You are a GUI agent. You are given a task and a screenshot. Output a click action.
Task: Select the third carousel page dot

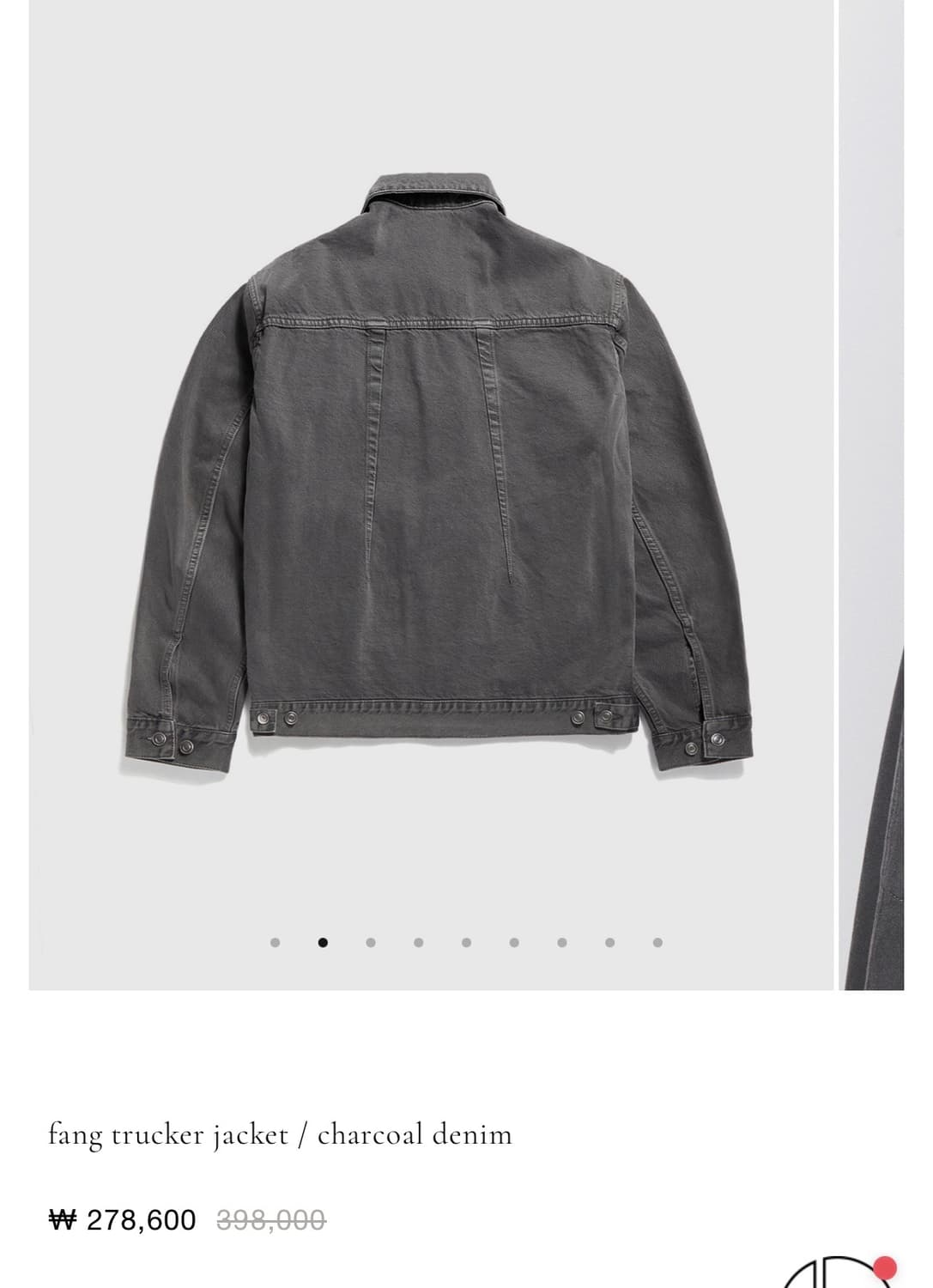point(371,942)
